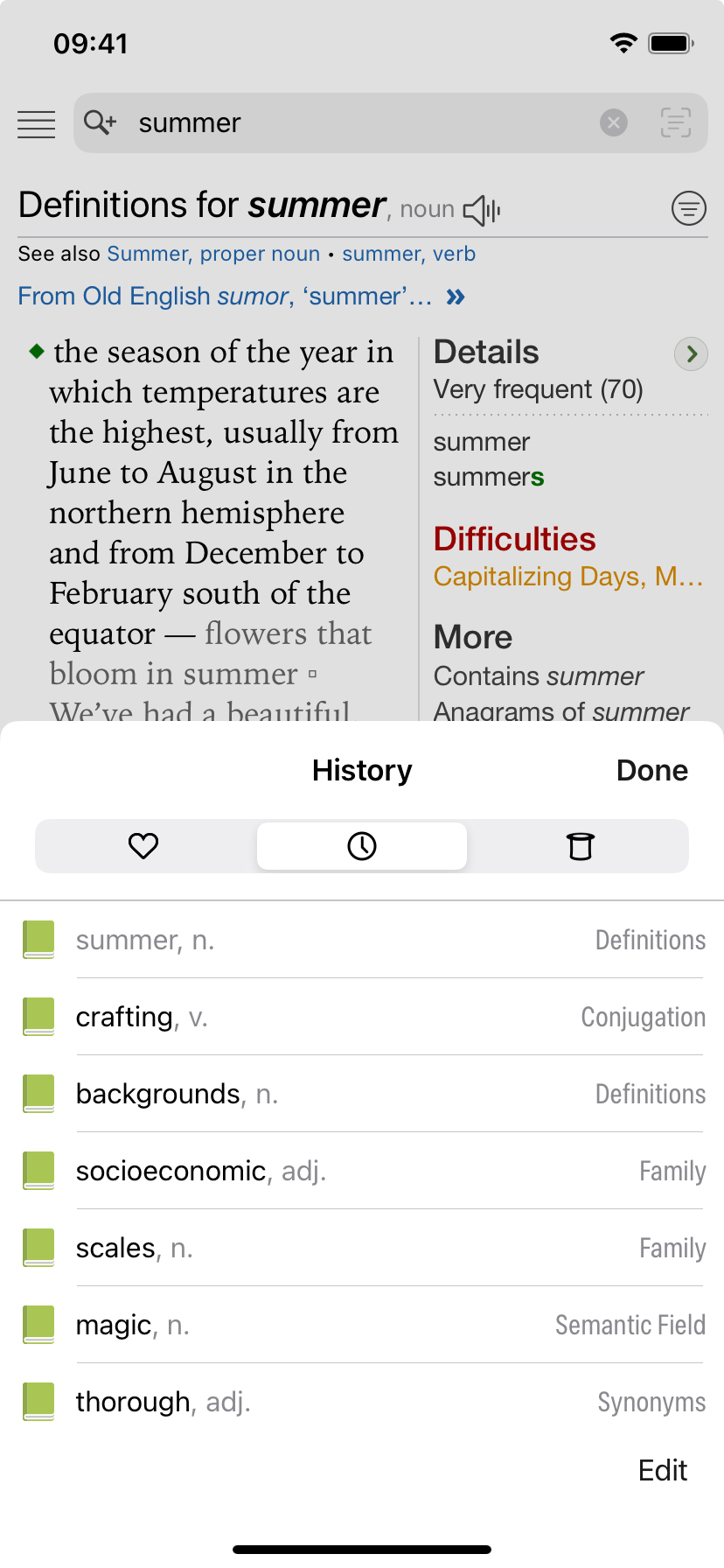
Task: Close the History sheet with Done
Action: point(651,770)
